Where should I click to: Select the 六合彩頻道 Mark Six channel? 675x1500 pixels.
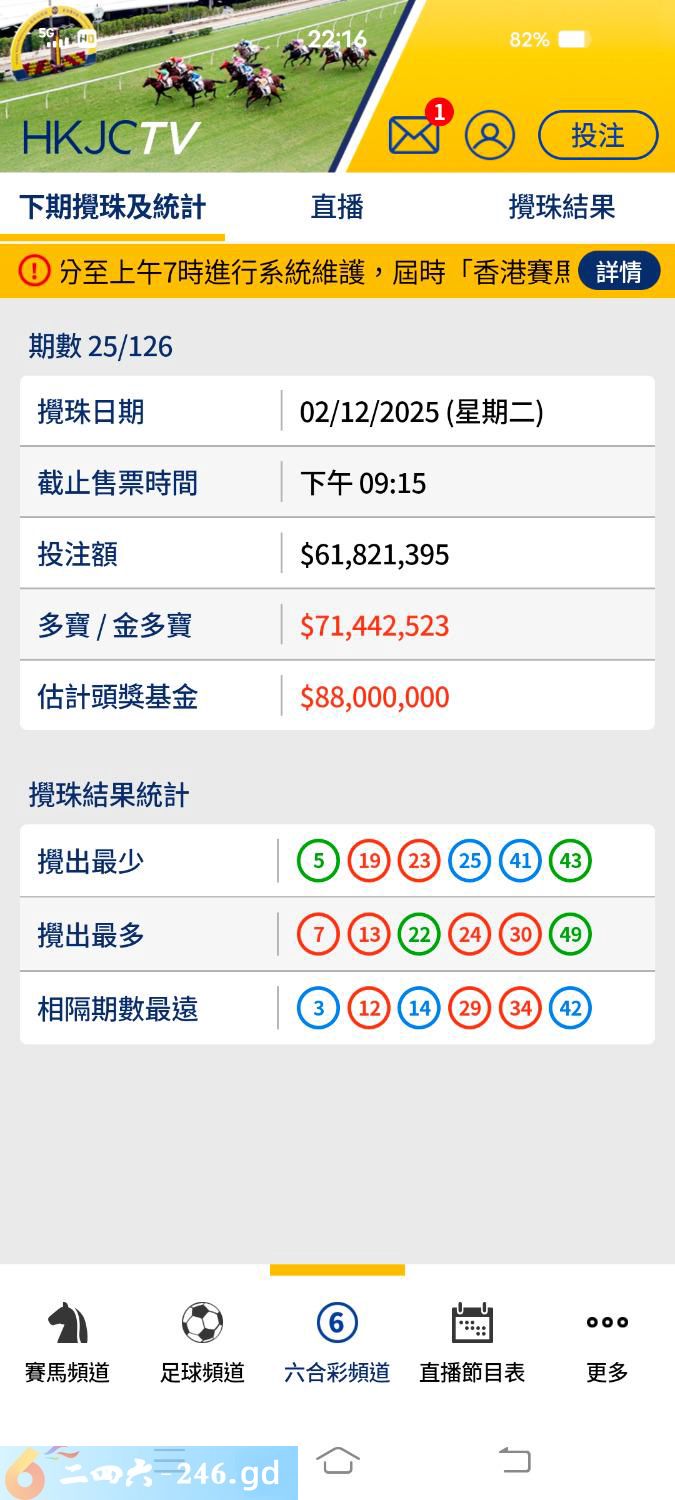click(x=337, y=1342)
